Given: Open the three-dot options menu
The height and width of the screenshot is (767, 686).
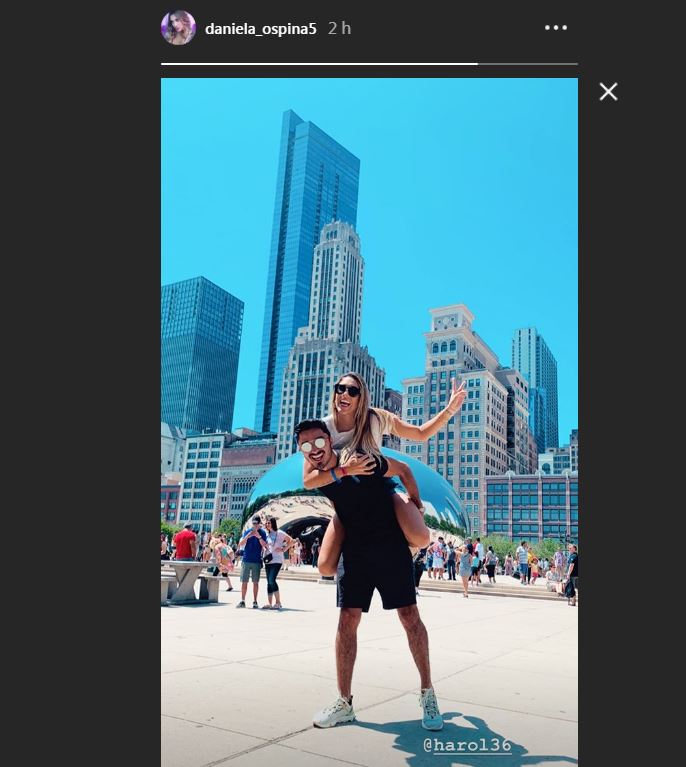Looking at the screenshot, I should tap(556, 28).
